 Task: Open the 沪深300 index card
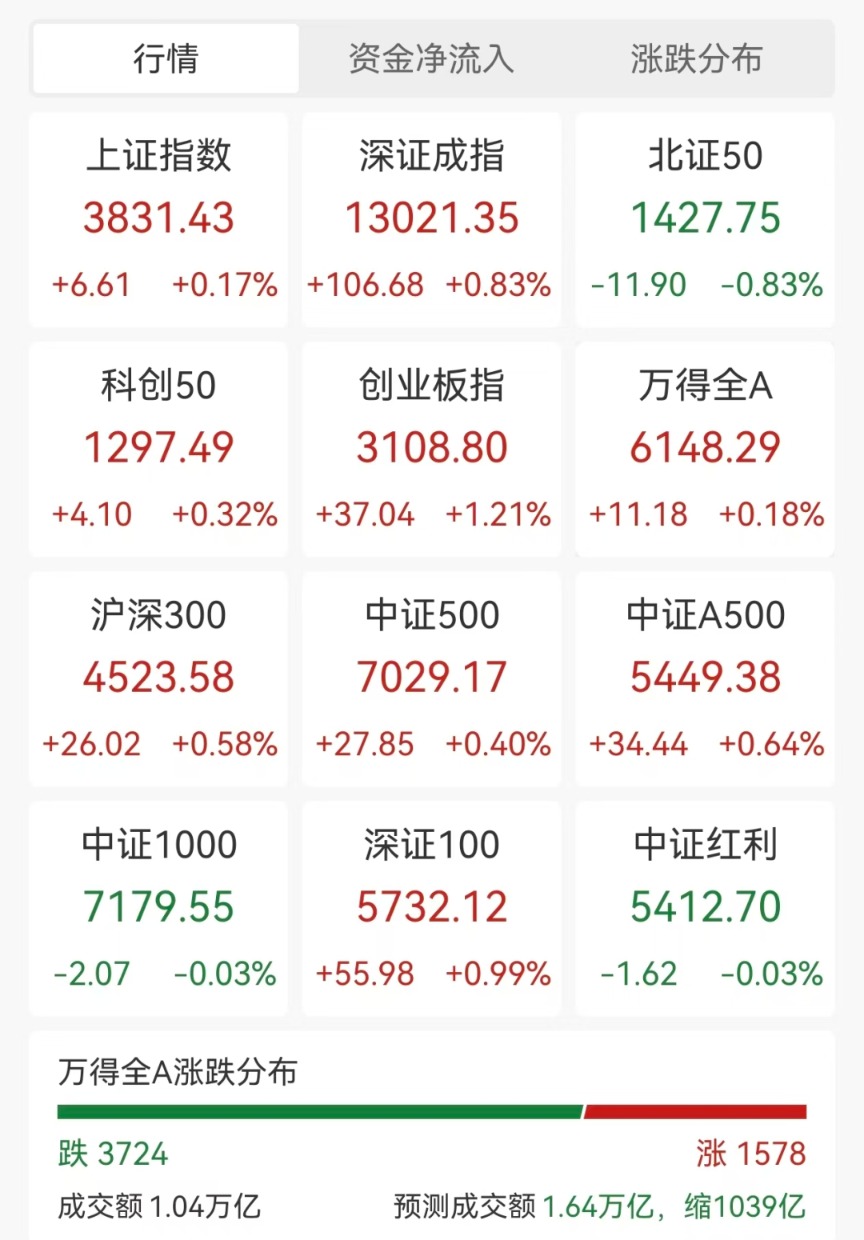point(158,678)
